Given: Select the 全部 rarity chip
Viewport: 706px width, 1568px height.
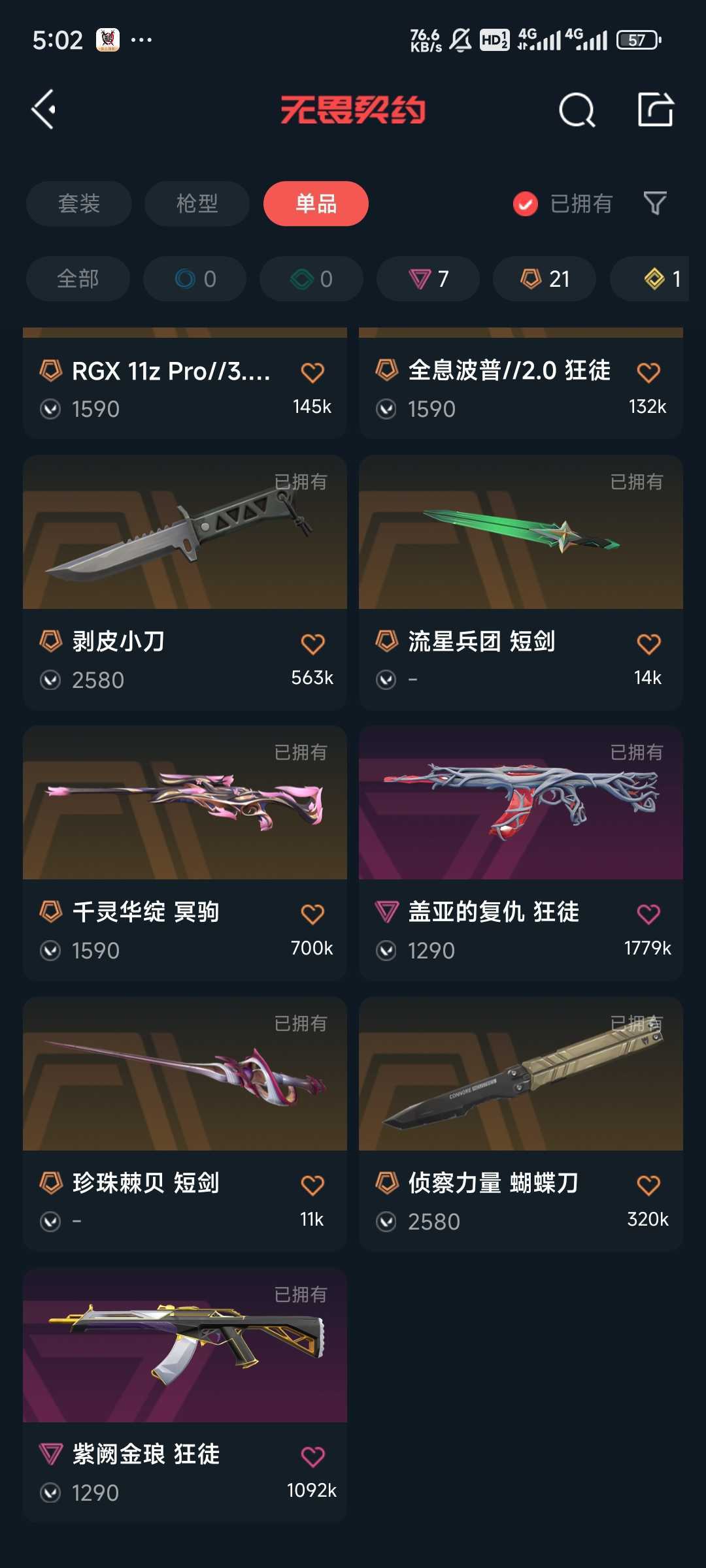Looking at the screenshot, I should [x=78, y=279].
